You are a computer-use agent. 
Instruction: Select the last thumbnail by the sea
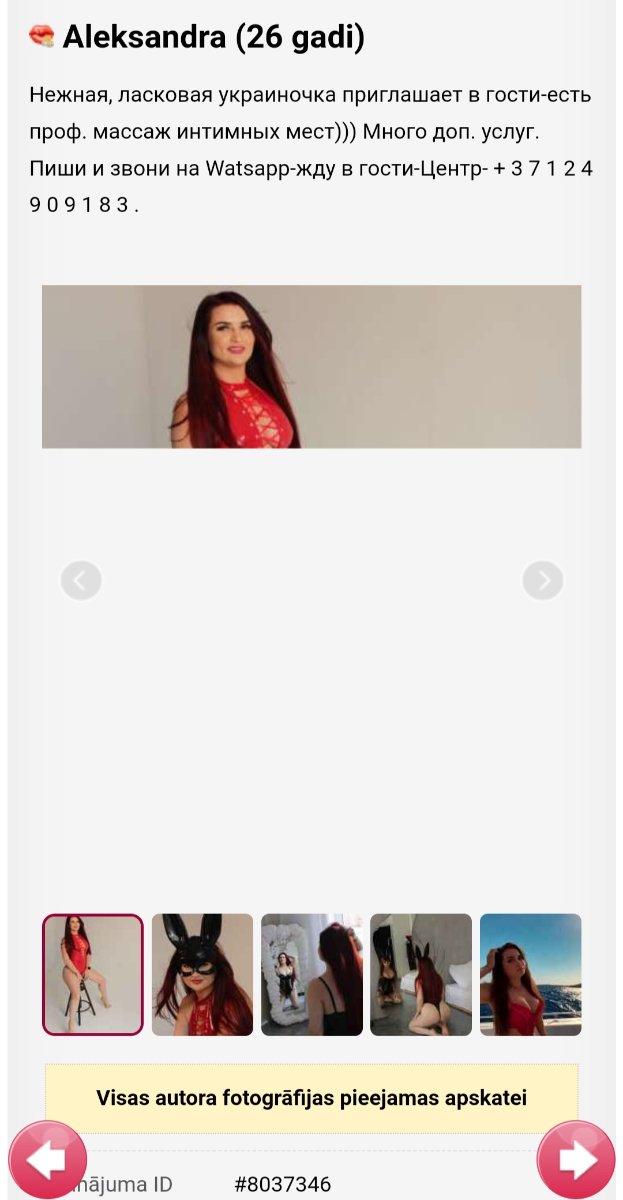pos(530,975)
